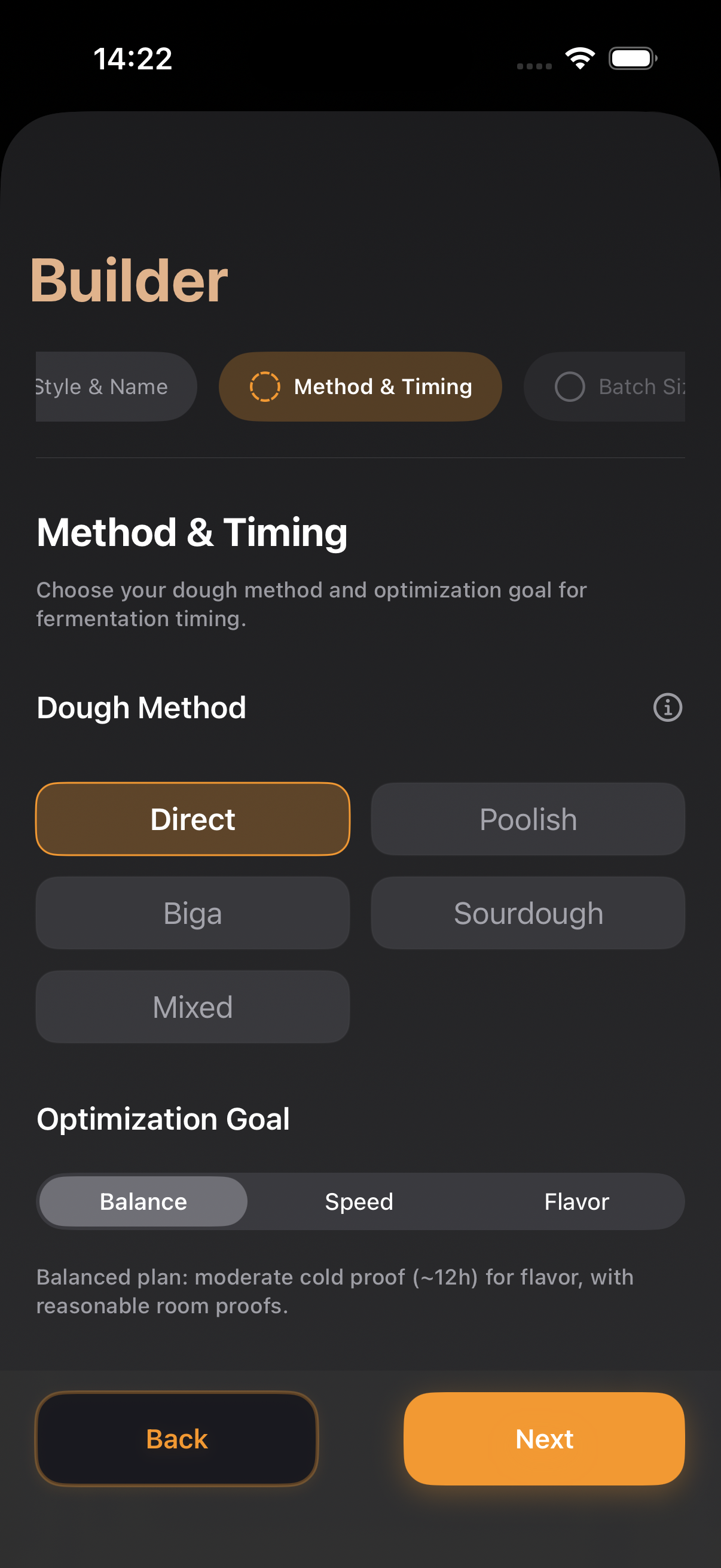Choose the Poolish dough method
This screenshot has height=1568, width=721.
[x=527, y=819]
